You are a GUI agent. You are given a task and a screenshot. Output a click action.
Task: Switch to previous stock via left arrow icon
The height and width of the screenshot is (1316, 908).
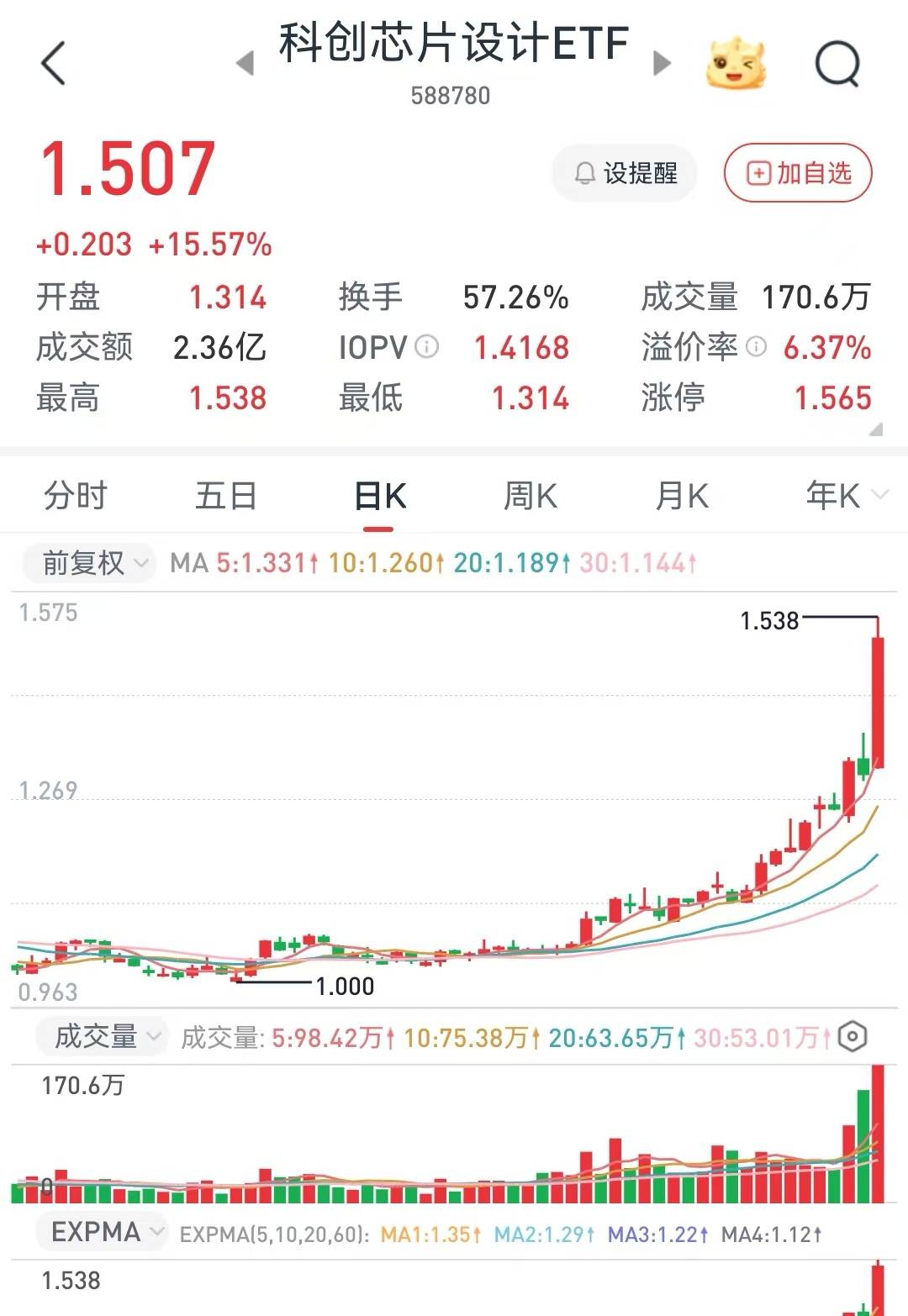243,64
